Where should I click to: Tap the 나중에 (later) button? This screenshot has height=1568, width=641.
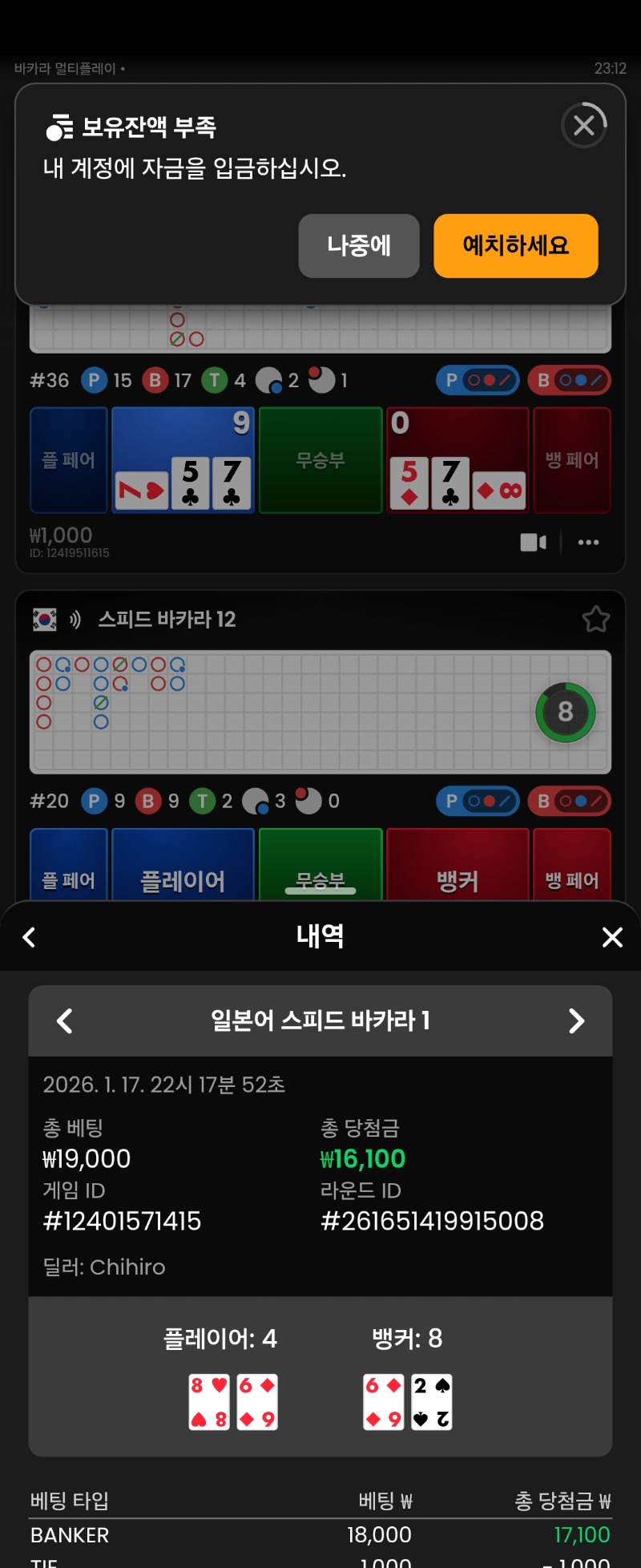point(359,246)
